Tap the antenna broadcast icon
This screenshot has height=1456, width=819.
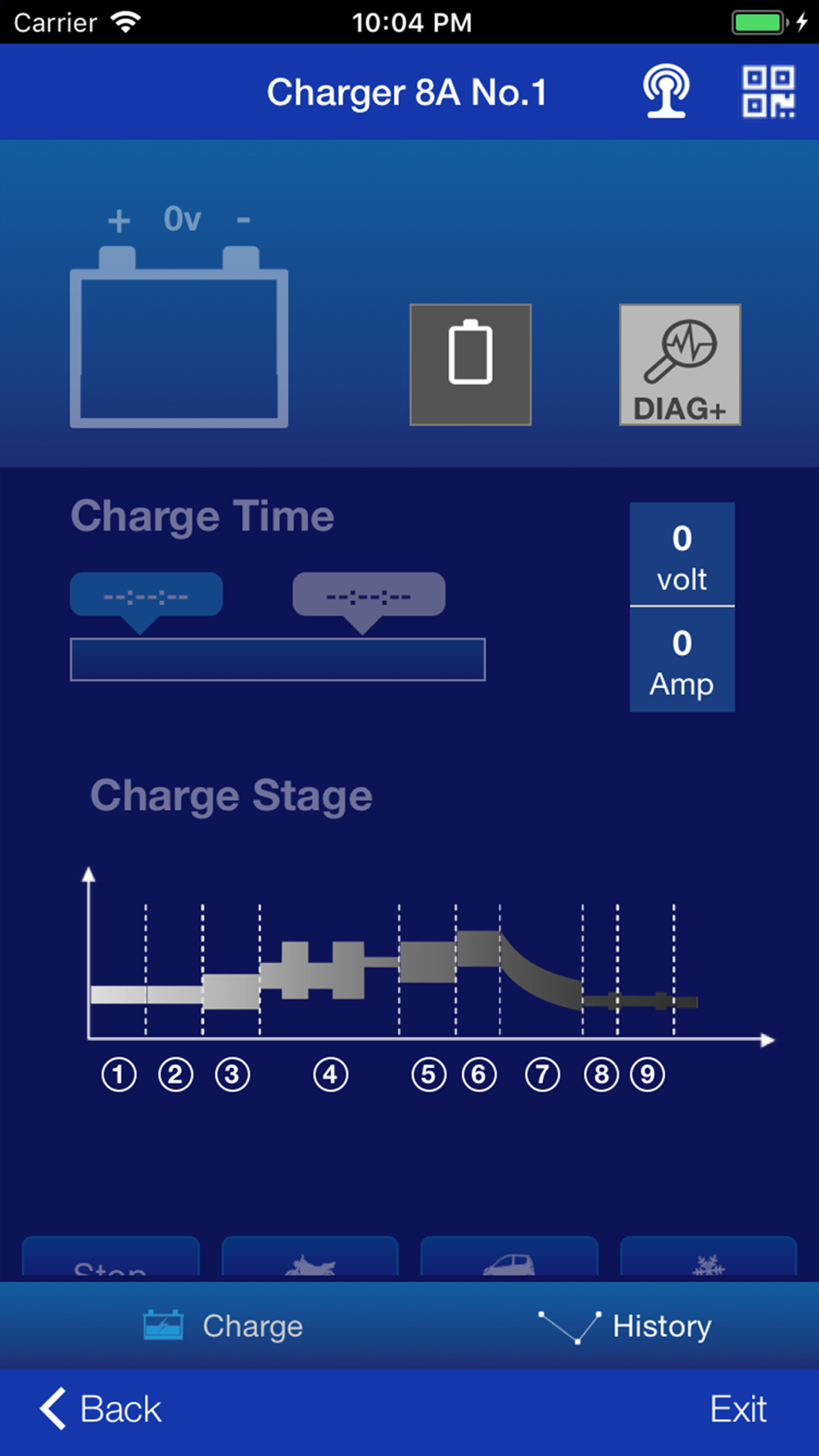[x=666, y=91]
